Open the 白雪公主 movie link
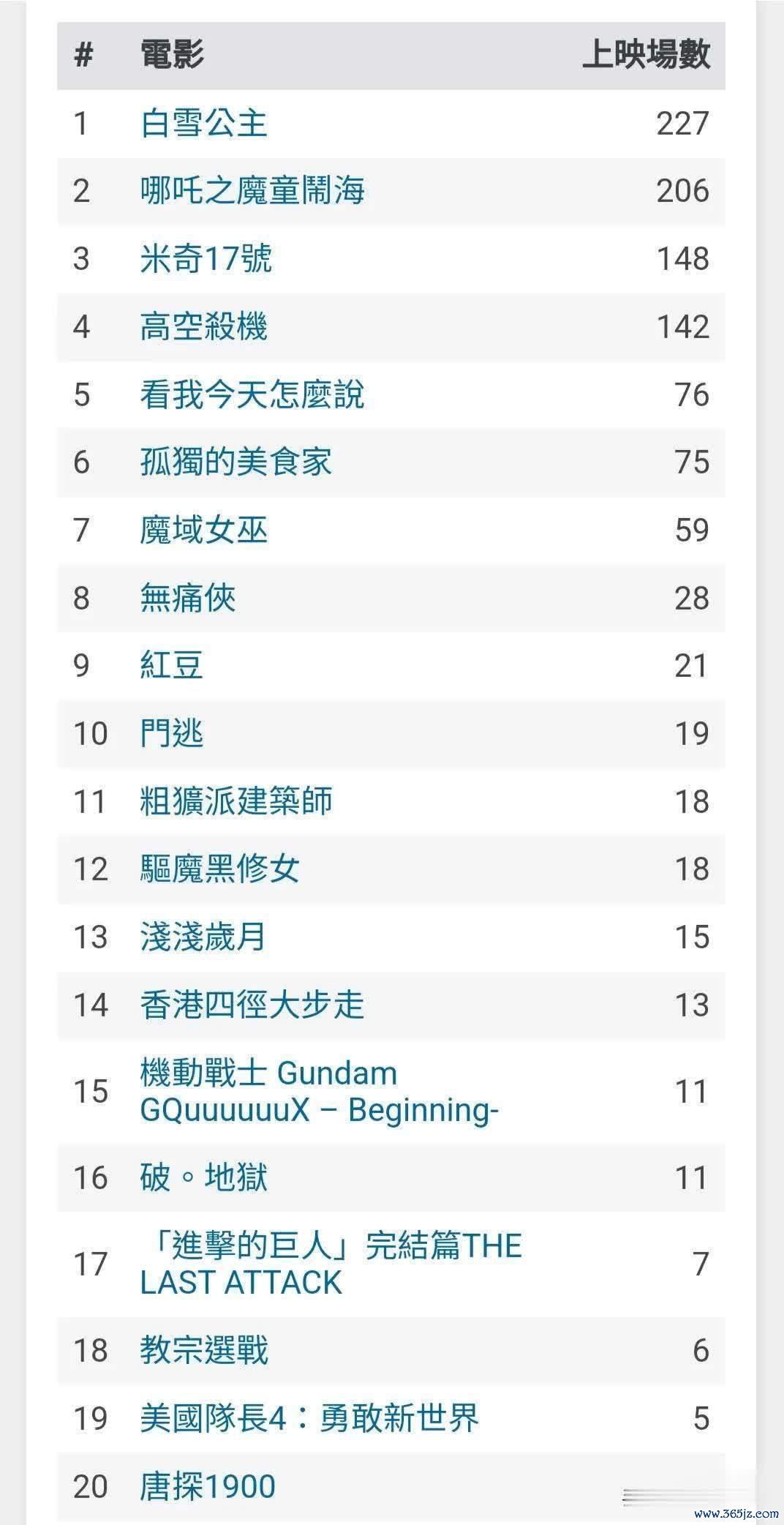This screenshot has height=1525, width=784. point(203,123)
